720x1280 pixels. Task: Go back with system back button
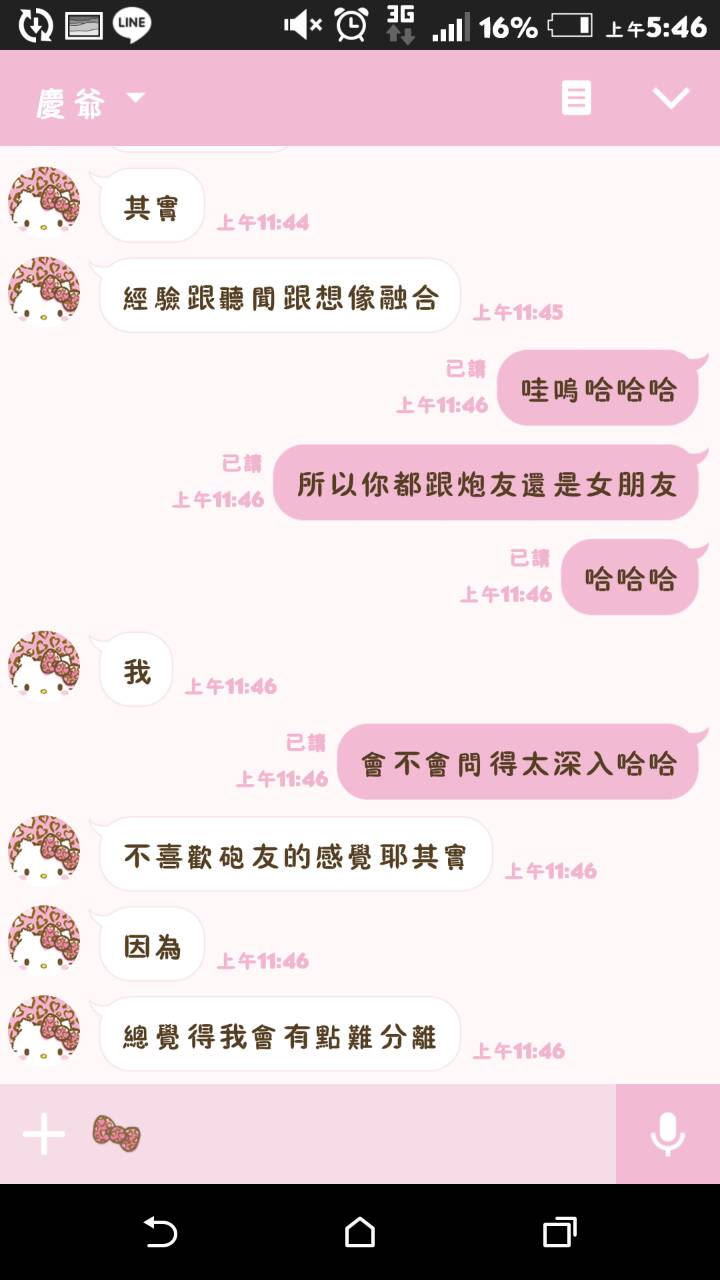(x=160, y=1232)
